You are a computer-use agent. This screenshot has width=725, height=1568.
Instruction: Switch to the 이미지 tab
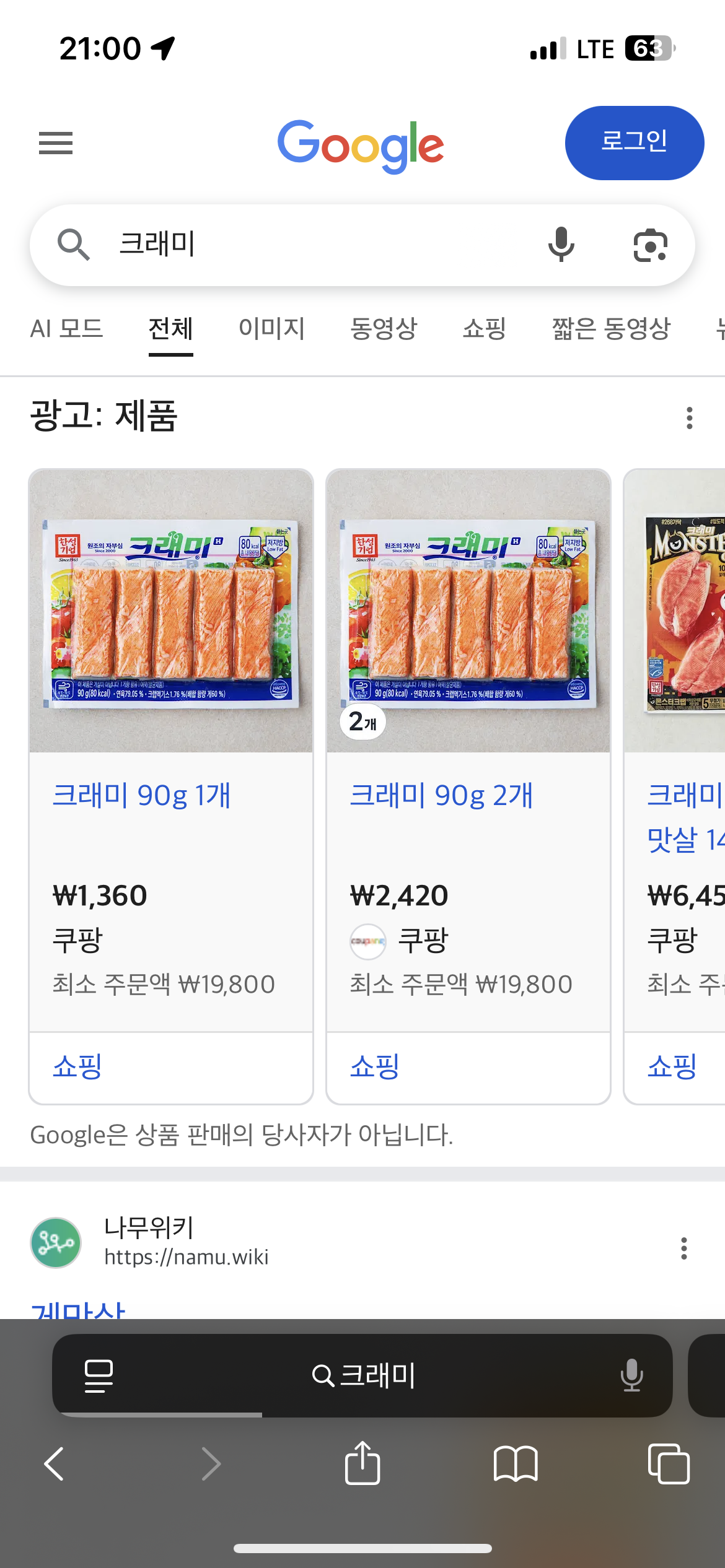point(271,329)
